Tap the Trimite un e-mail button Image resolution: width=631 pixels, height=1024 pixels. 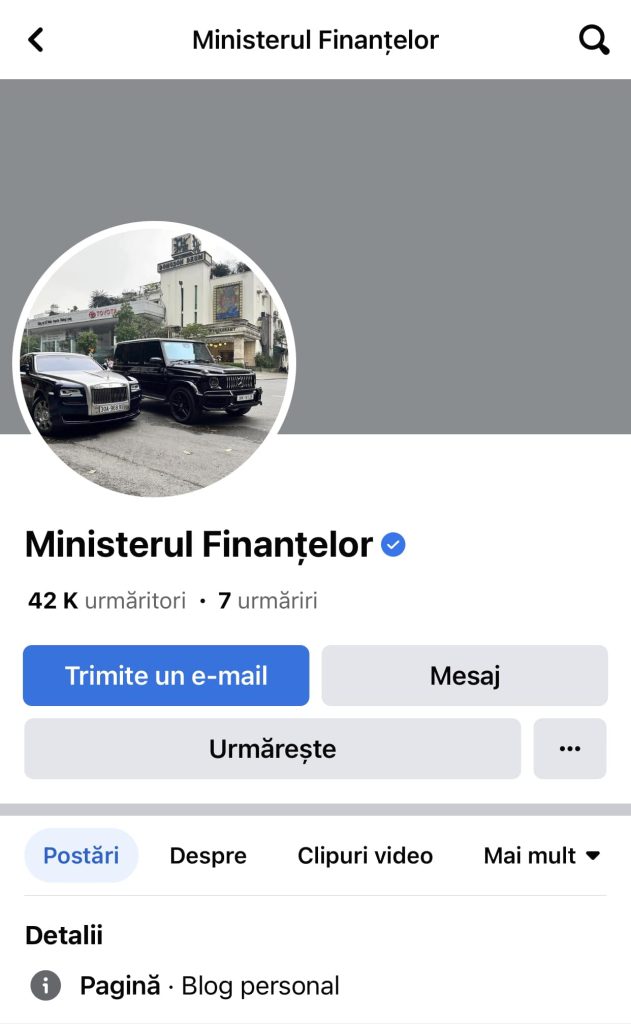point(166,676)
